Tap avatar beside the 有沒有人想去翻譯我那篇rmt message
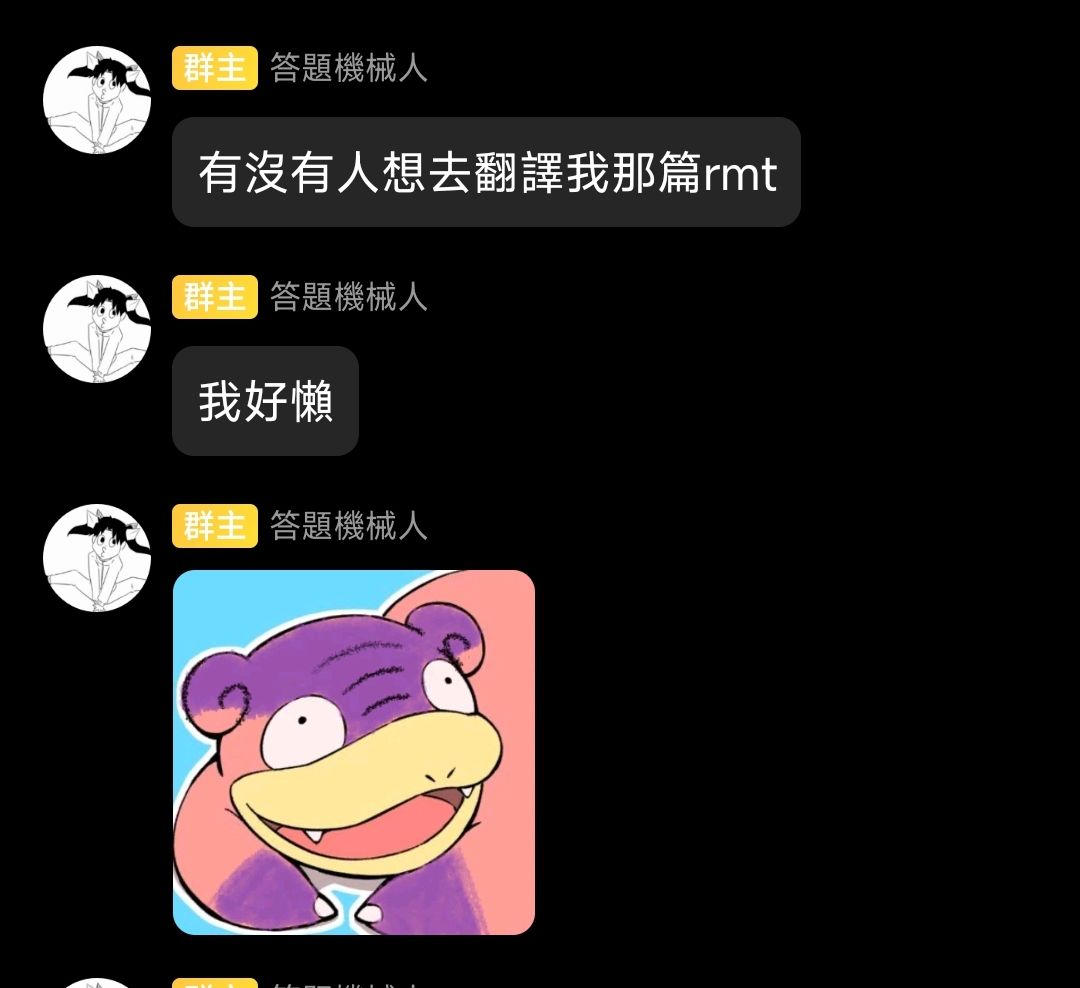This screenshot has height=988, width=1080. click(x=97, y=100)
